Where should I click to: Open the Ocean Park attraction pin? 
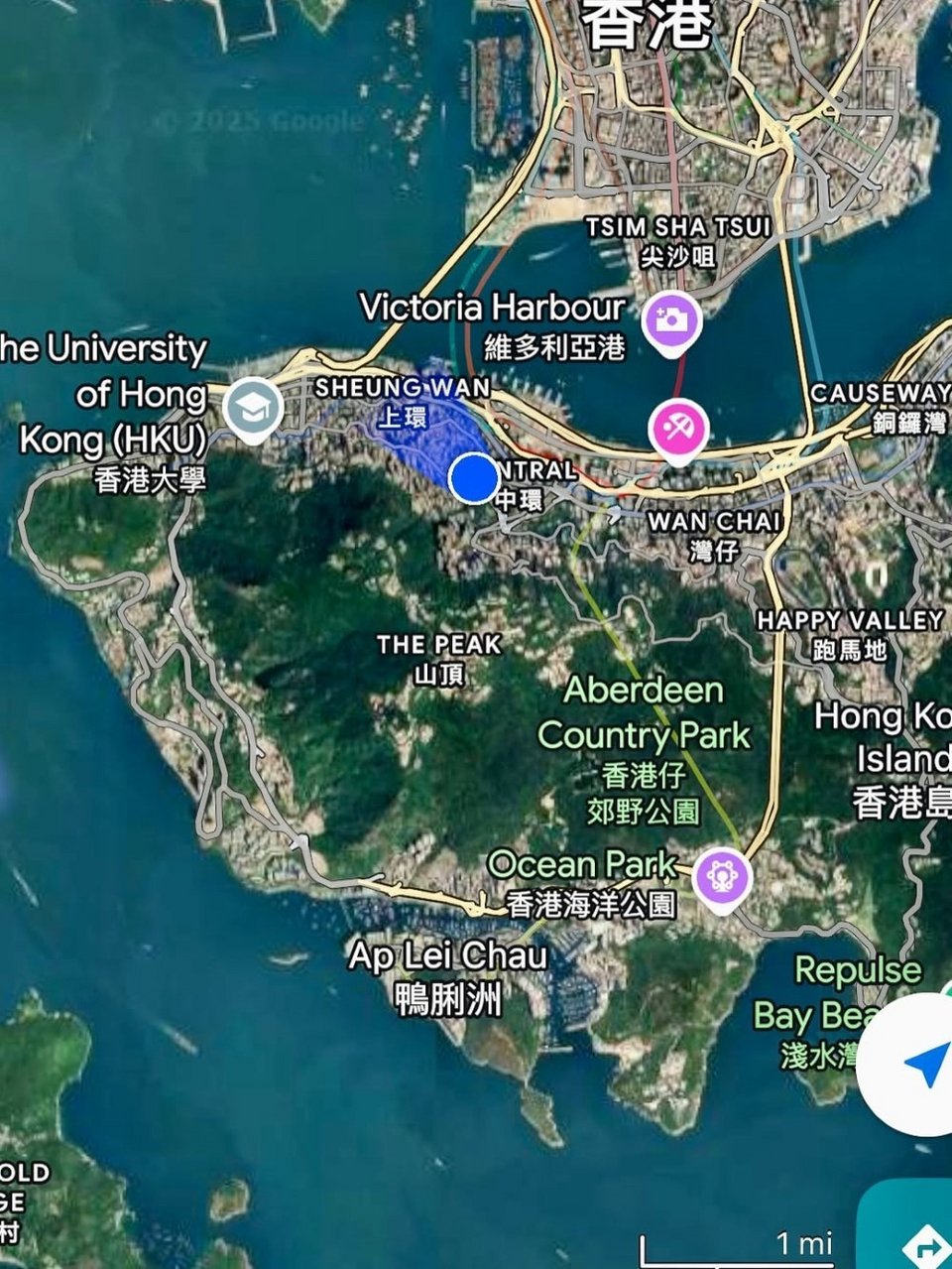pos(722,876)
